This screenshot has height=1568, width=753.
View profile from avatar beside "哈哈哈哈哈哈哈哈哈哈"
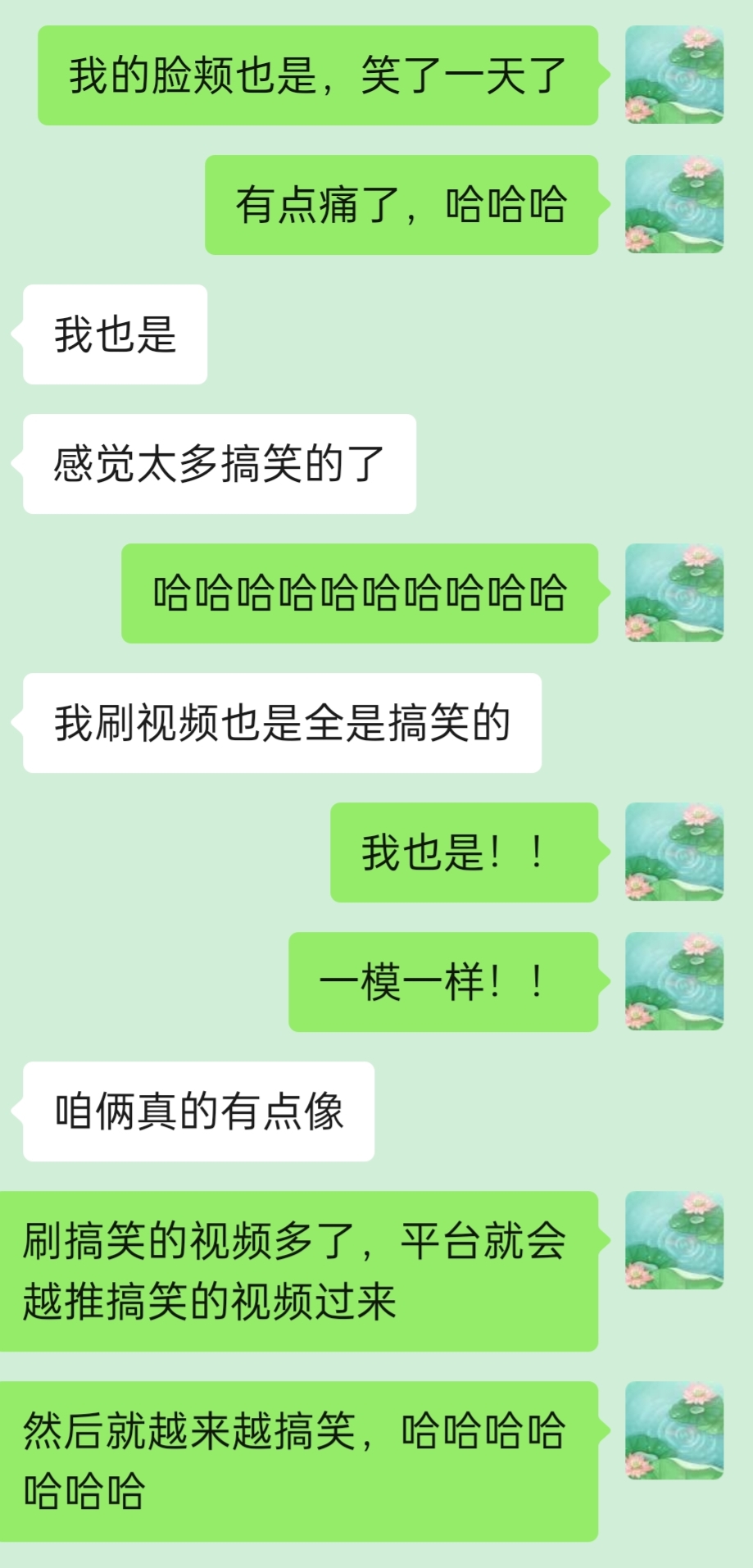point(674,593)
